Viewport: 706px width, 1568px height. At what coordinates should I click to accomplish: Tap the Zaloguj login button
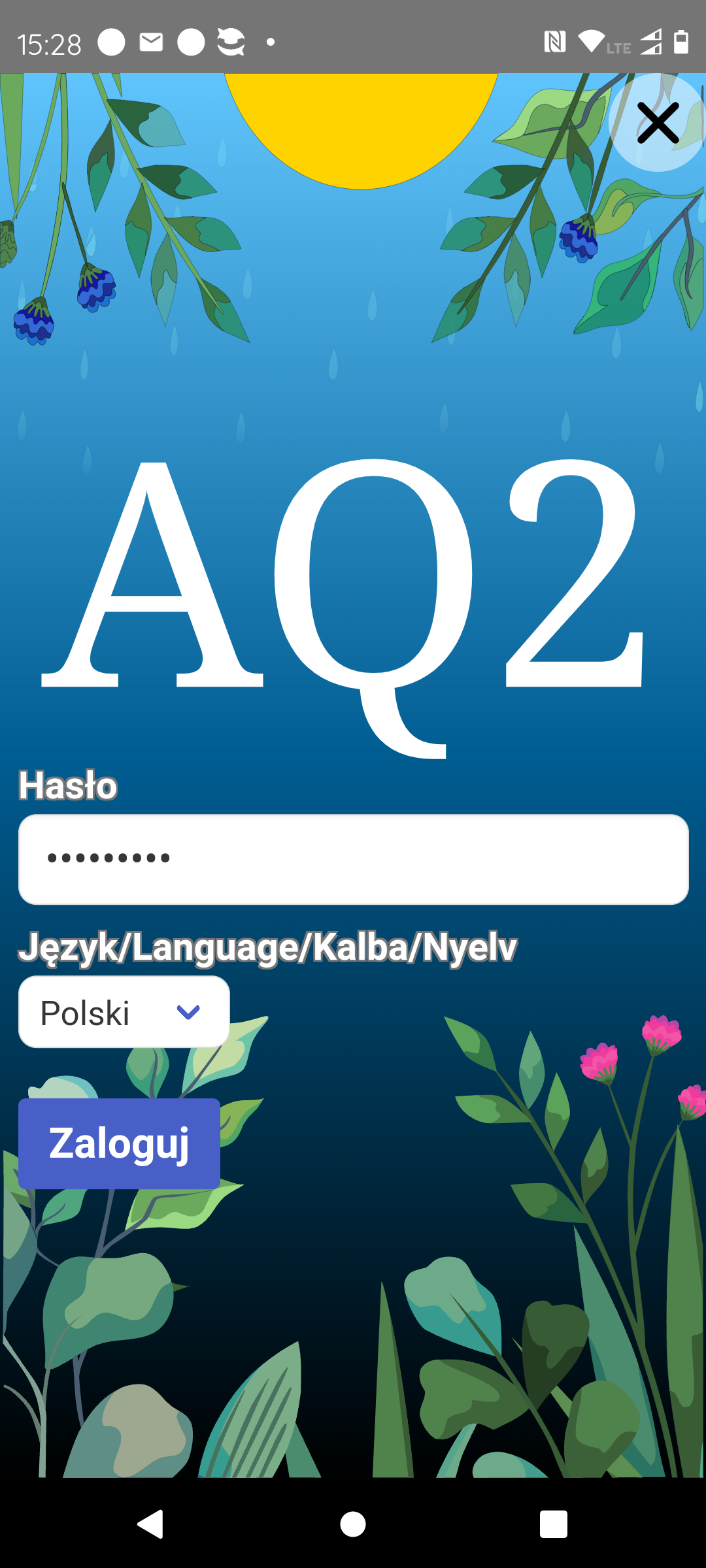click(119, 1143)
